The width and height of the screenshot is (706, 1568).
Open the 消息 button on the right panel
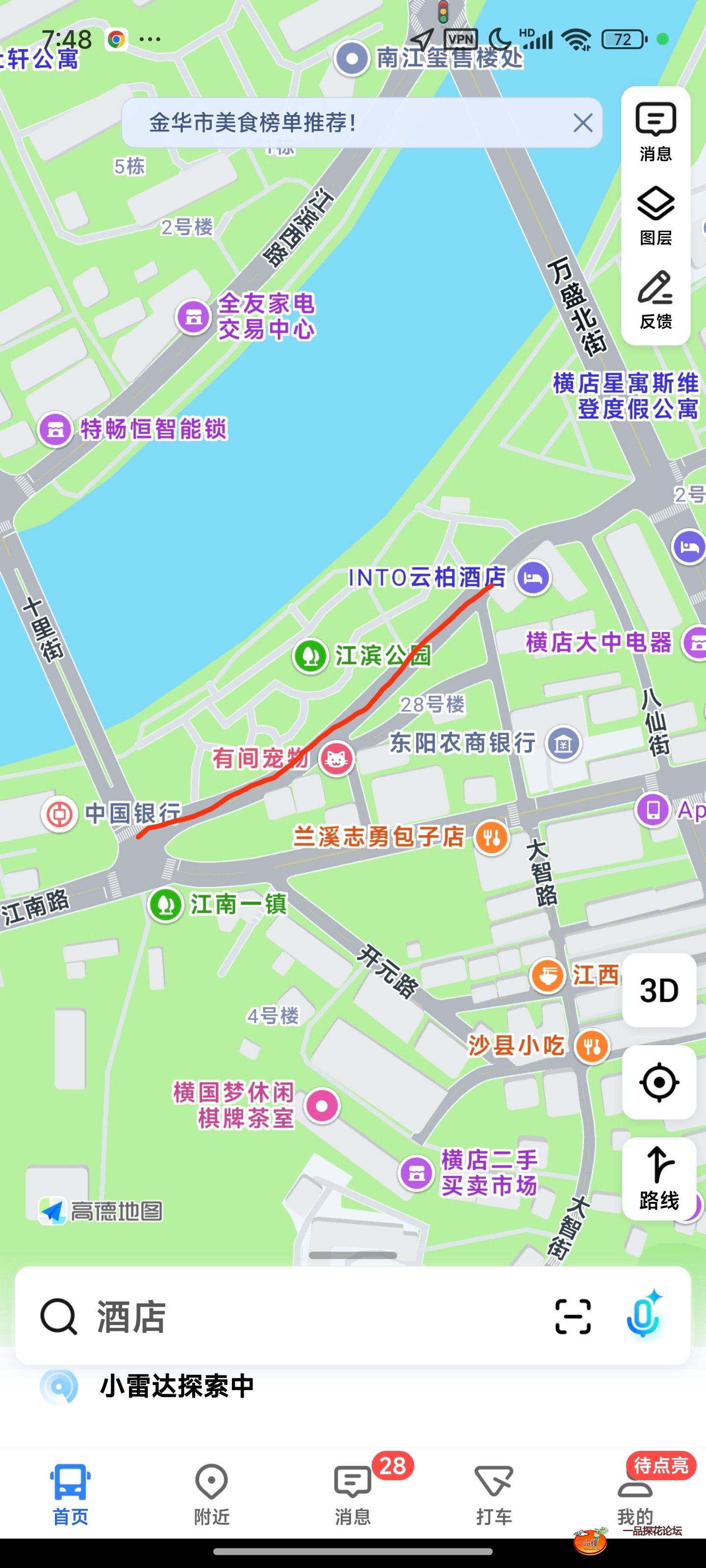(x=656, y=131)
